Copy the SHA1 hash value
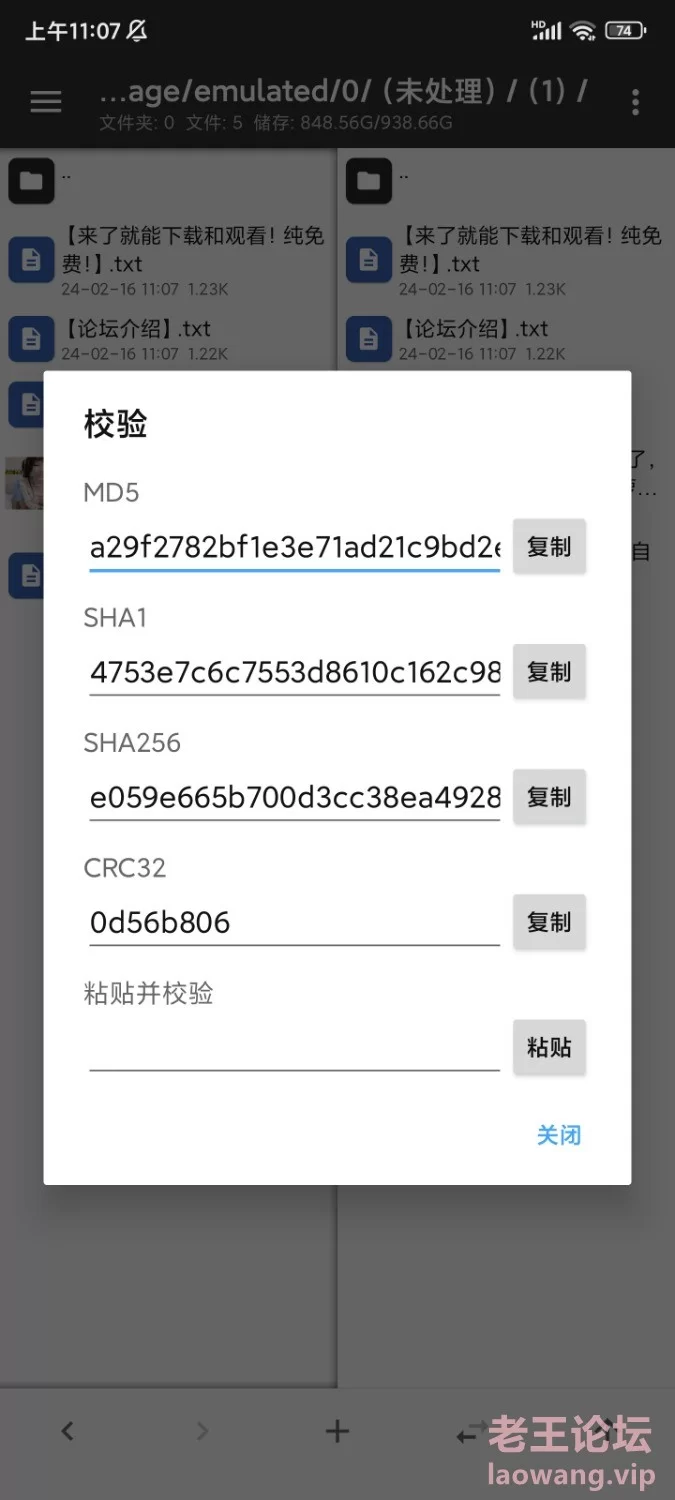This screenshot has width=675, height=1500. (x=549, y=671)
